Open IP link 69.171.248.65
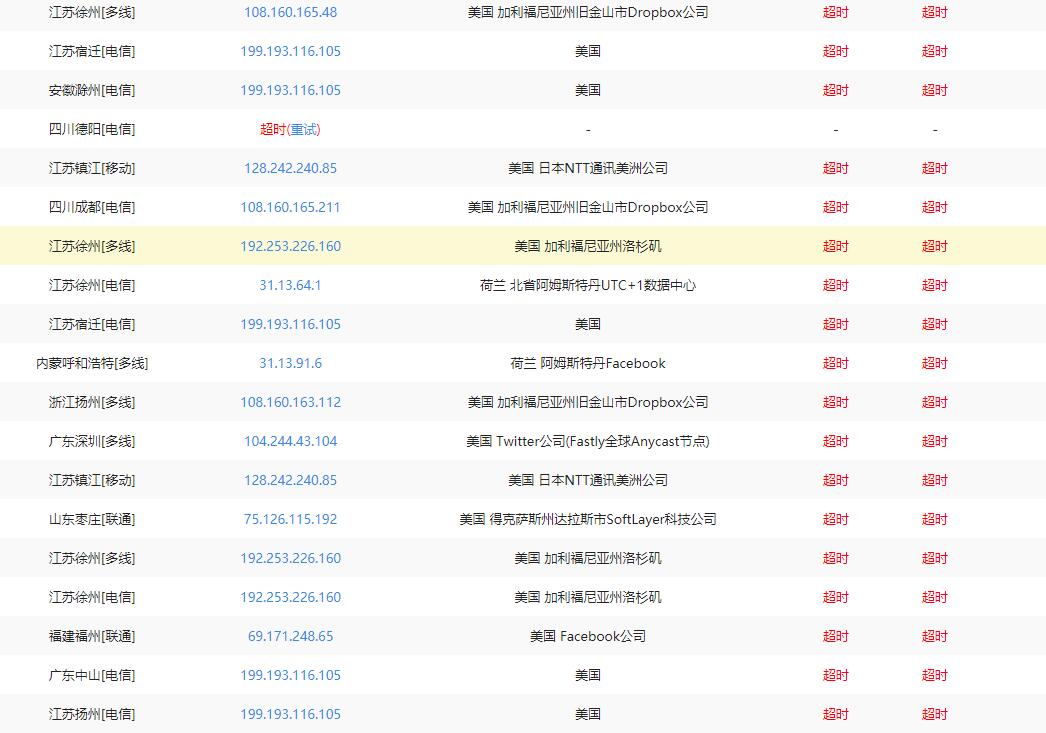Image resolution: width=1046 pixels, height=733 pixels. (290, 636)
